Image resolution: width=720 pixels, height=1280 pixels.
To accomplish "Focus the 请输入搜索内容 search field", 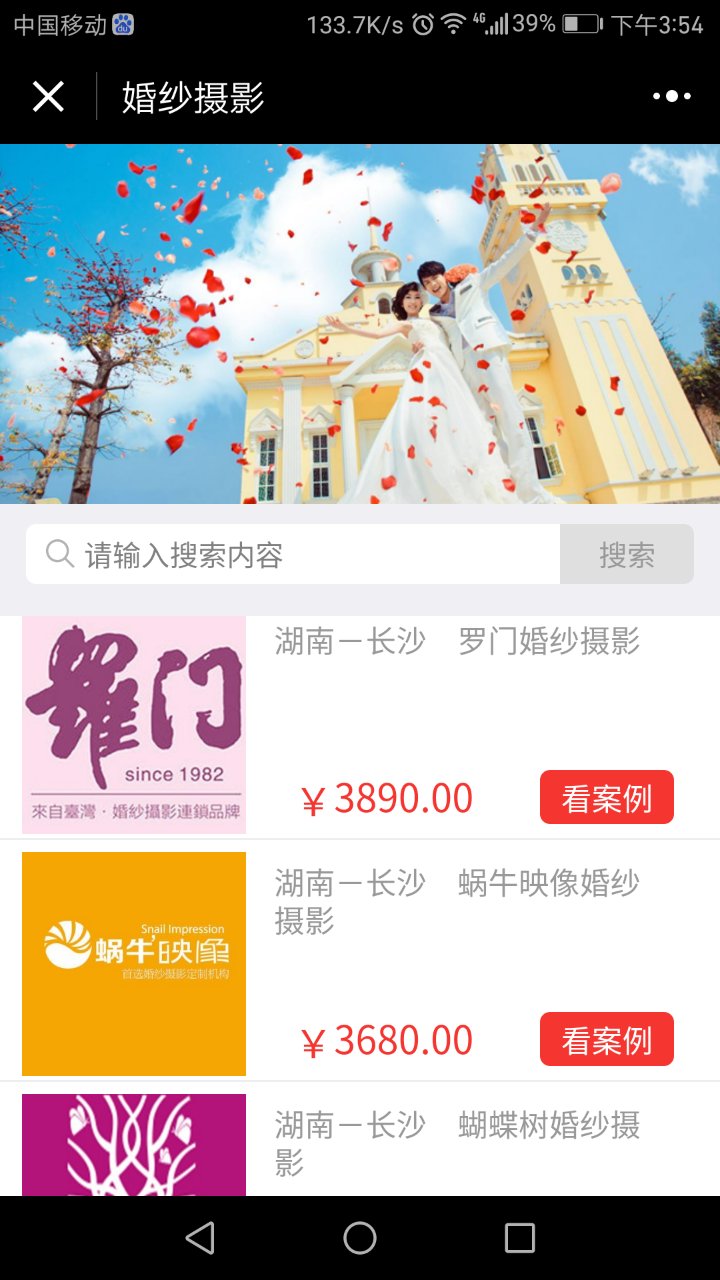I will pos(300,555).
